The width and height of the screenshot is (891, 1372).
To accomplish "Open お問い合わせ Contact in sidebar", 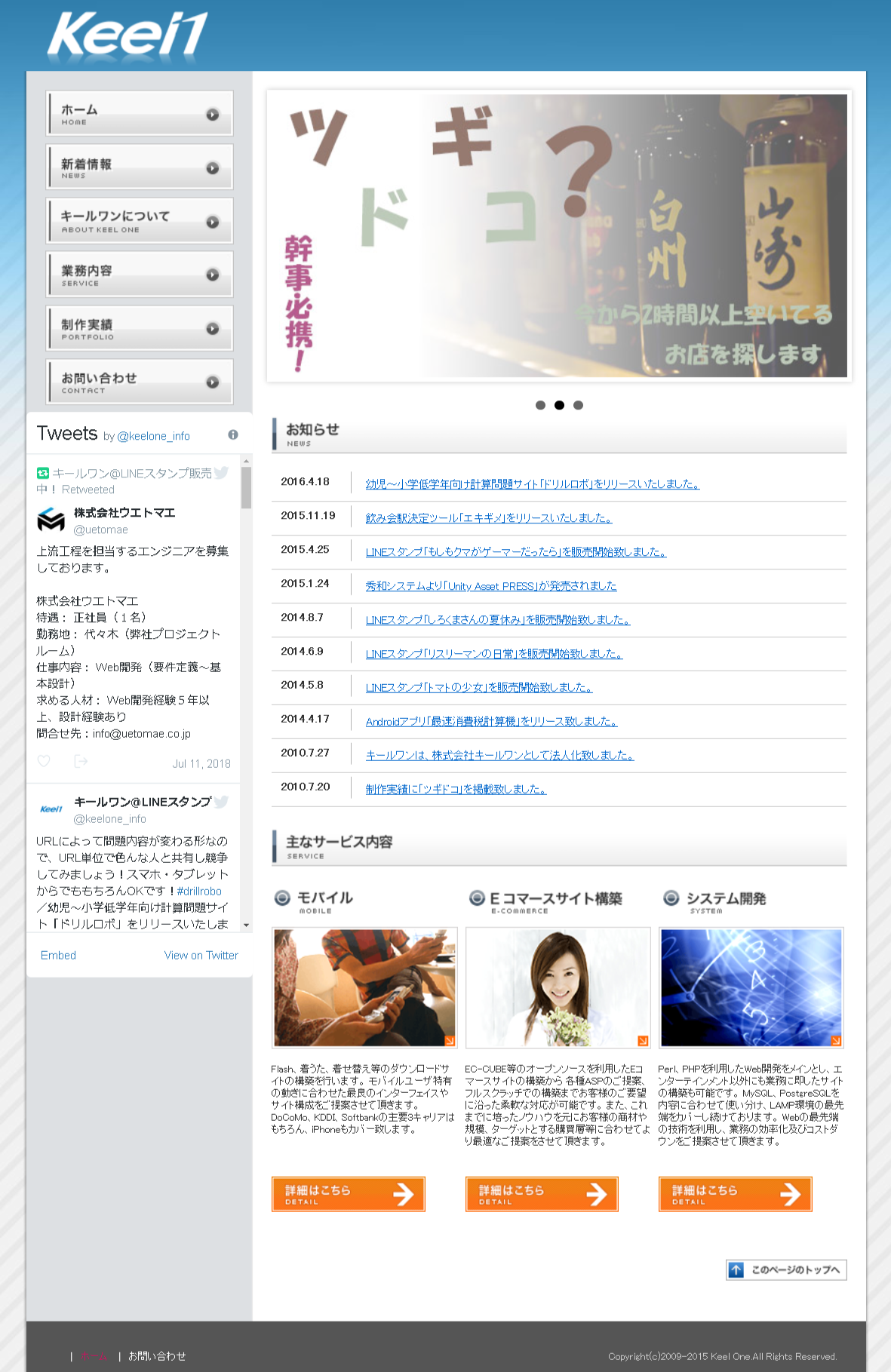I will (x=140, y=382).
